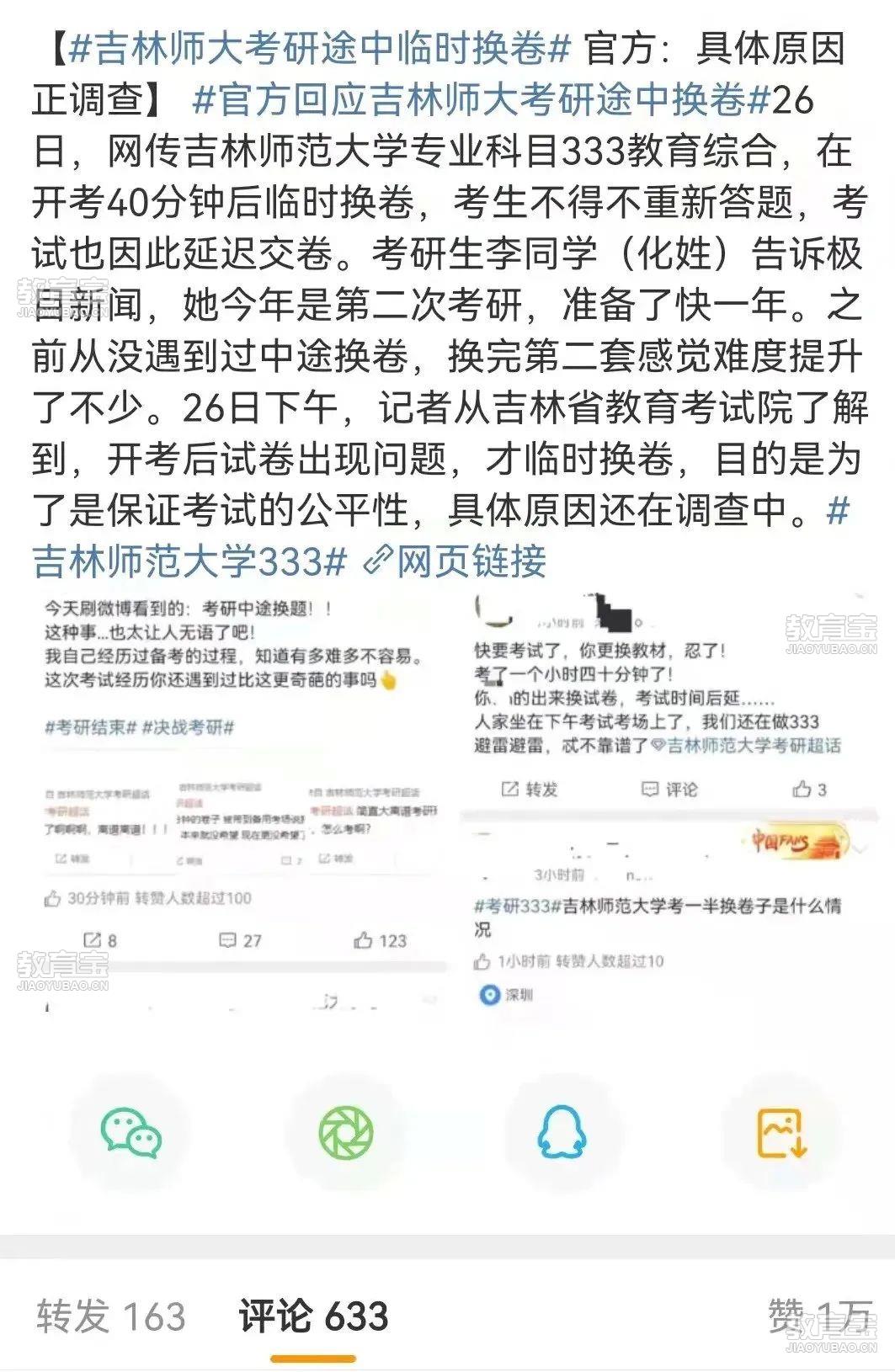Switch to the 评论 633 tab
The image size is (895, 1372).
(x=313, y=1316)
